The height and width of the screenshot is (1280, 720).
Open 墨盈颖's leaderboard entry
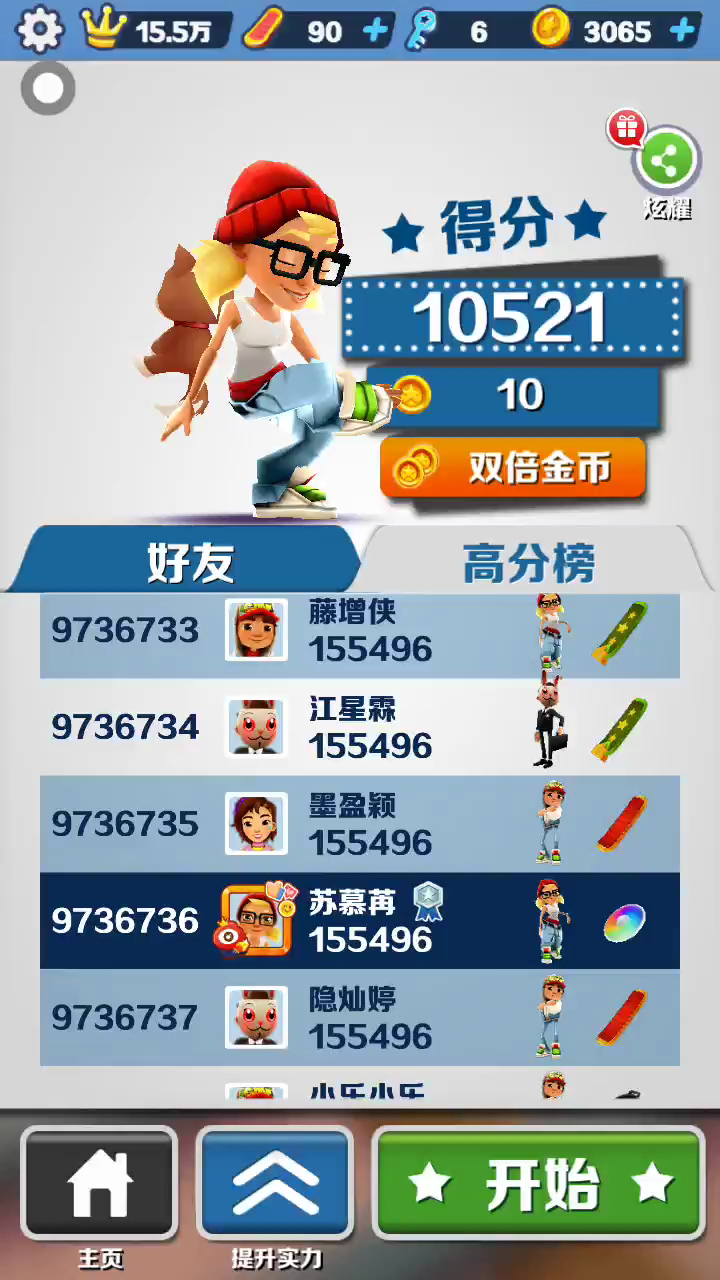click(360, 824)
